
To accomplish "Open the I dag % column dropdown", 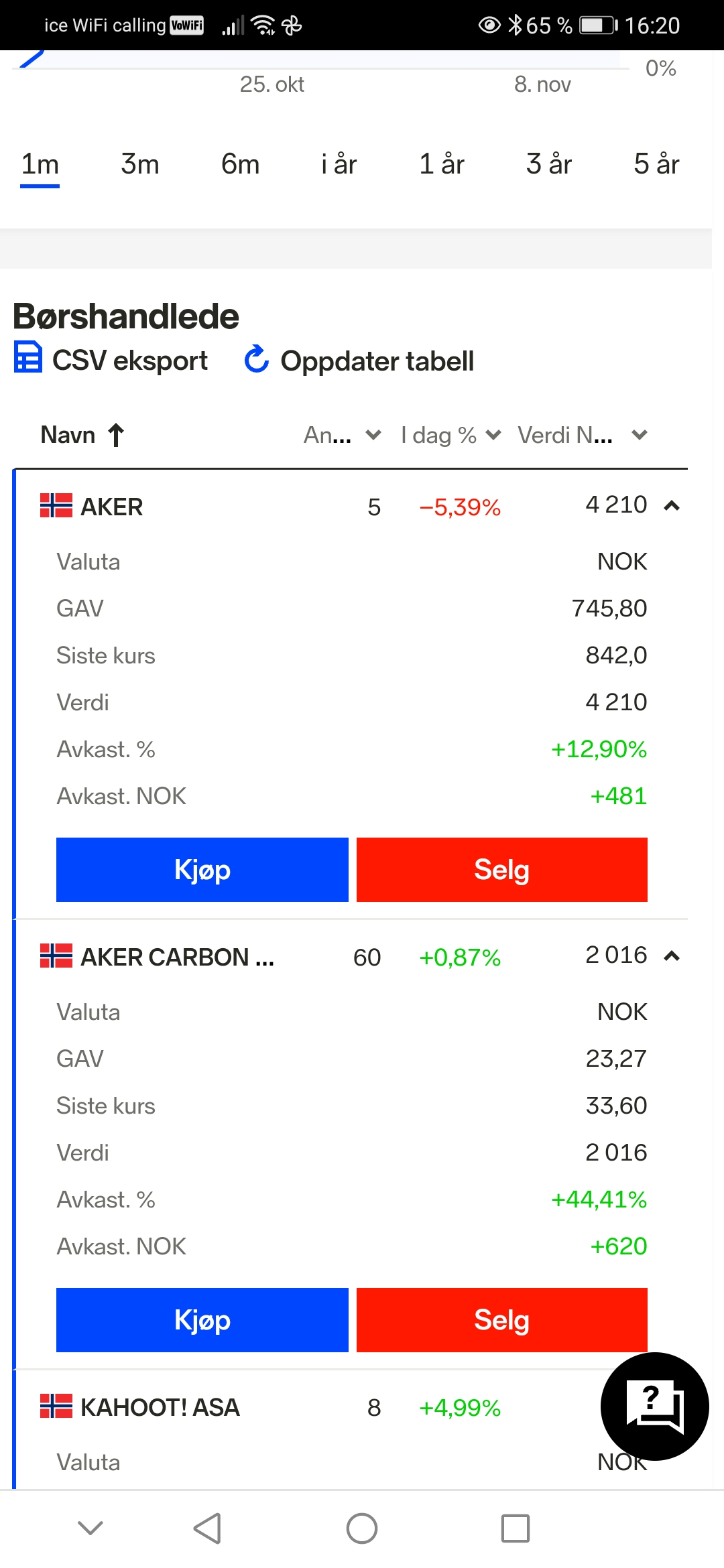I will pos(450,435).
